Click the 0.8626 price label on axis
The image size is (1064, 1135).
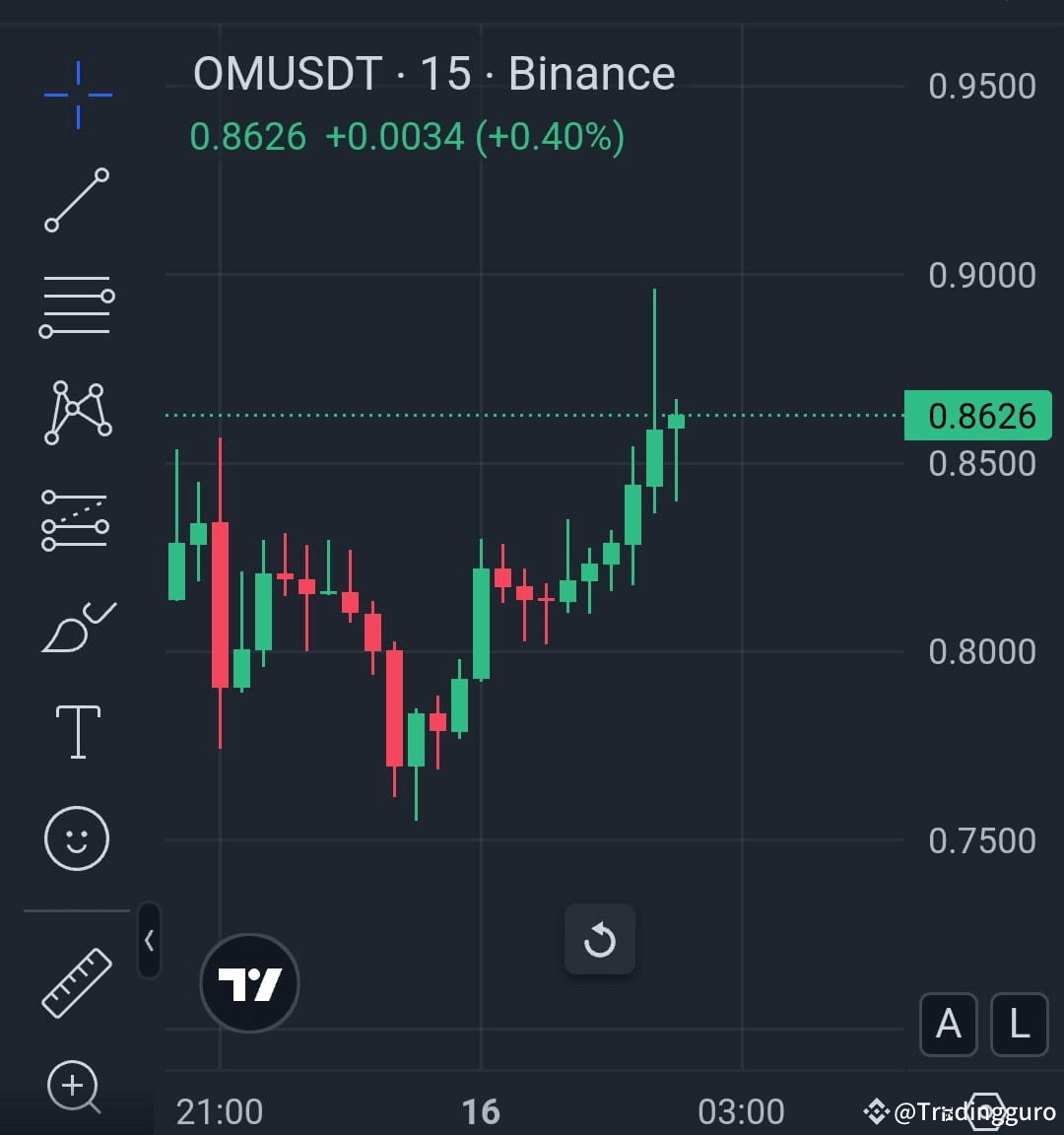(x=978, y=415)
